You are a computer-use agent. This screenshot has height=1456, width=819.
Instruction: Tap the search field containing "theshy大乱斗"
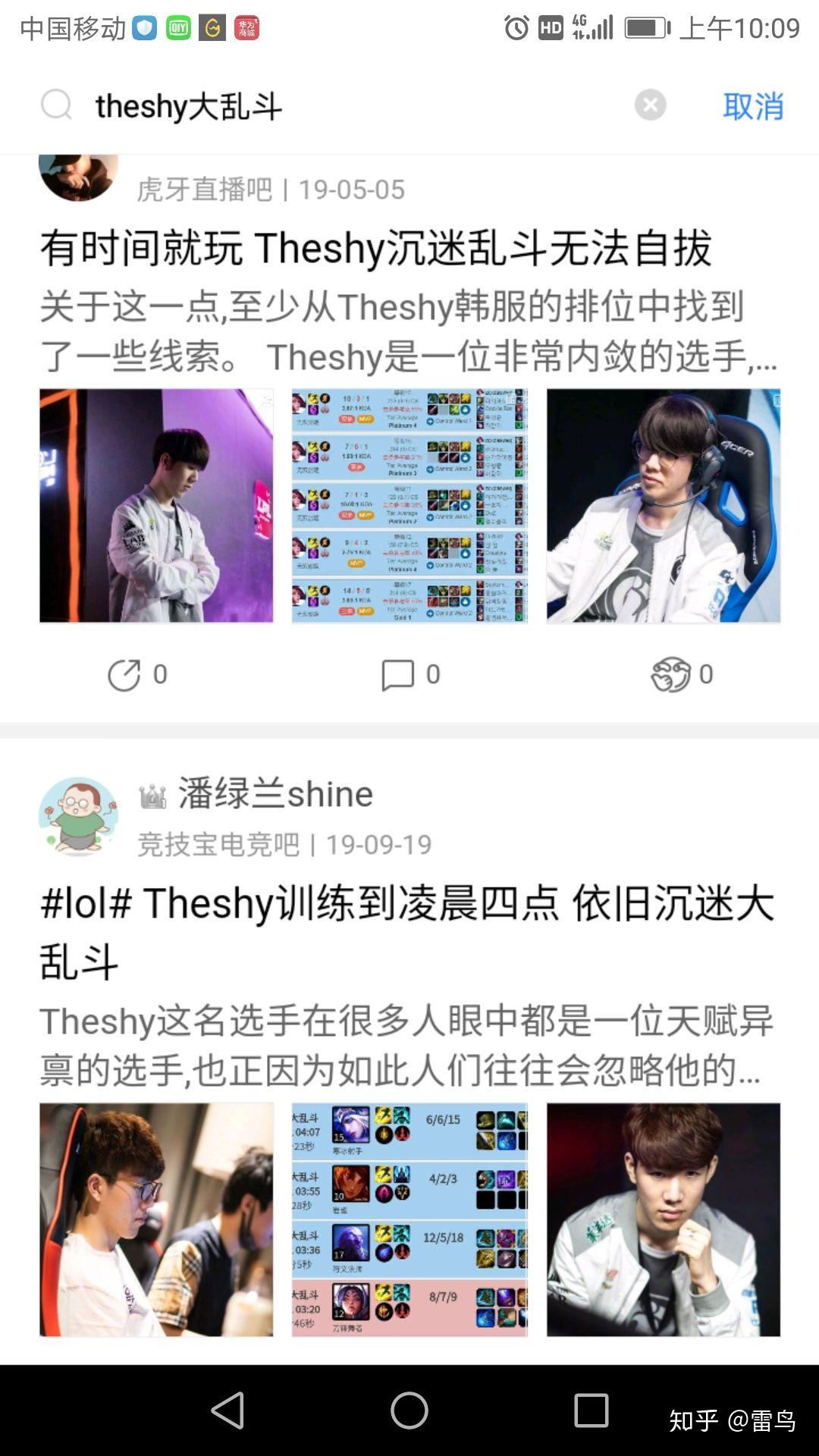click(341, 105)
